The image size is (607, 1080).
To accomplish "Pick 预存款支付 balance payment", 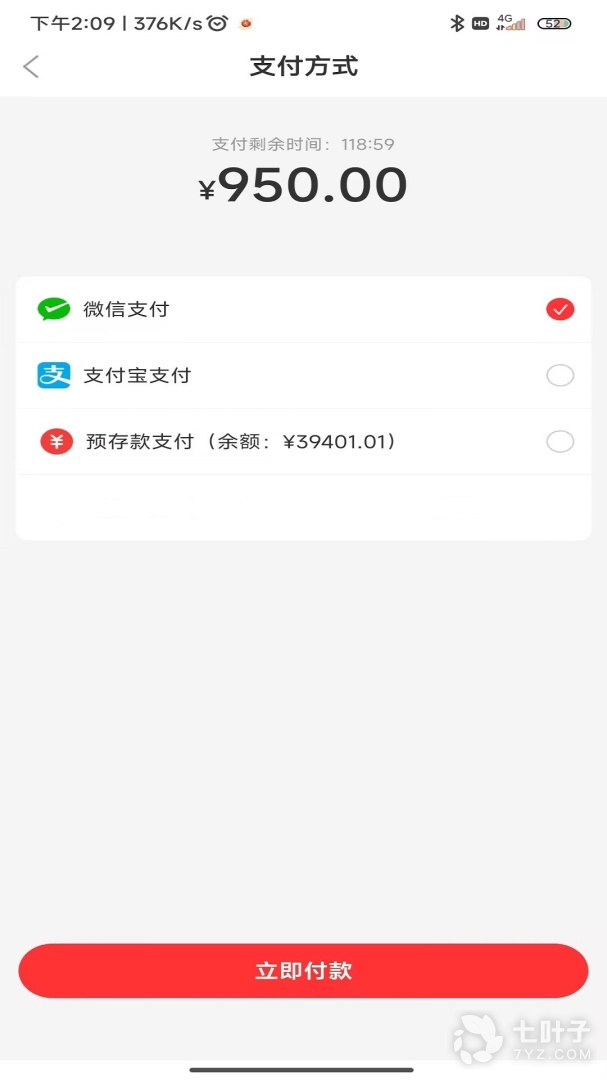I will pyautogui.click(x=559, y=441).
